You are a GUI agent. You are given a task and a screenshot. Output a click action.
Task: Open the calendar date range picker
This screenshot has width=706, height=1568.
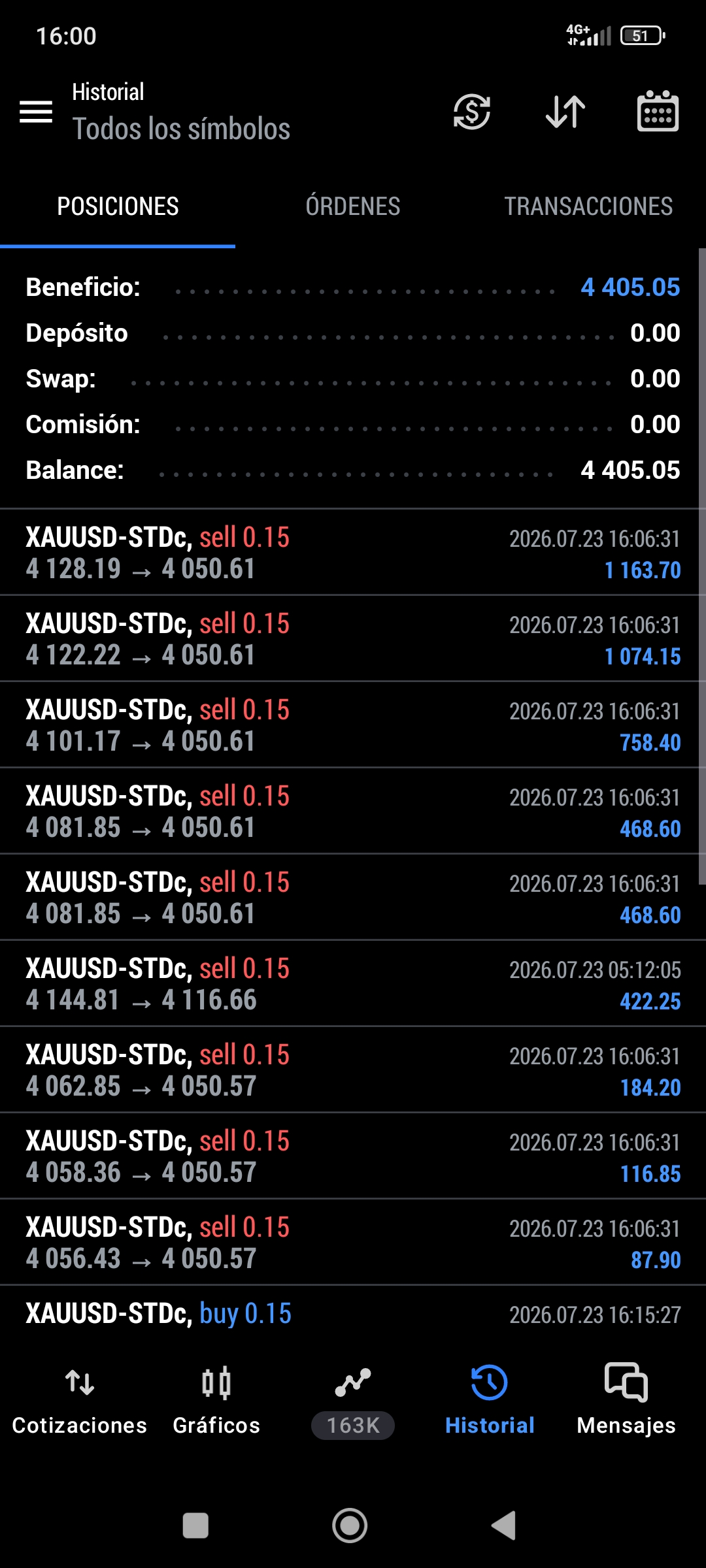(658, 111)
